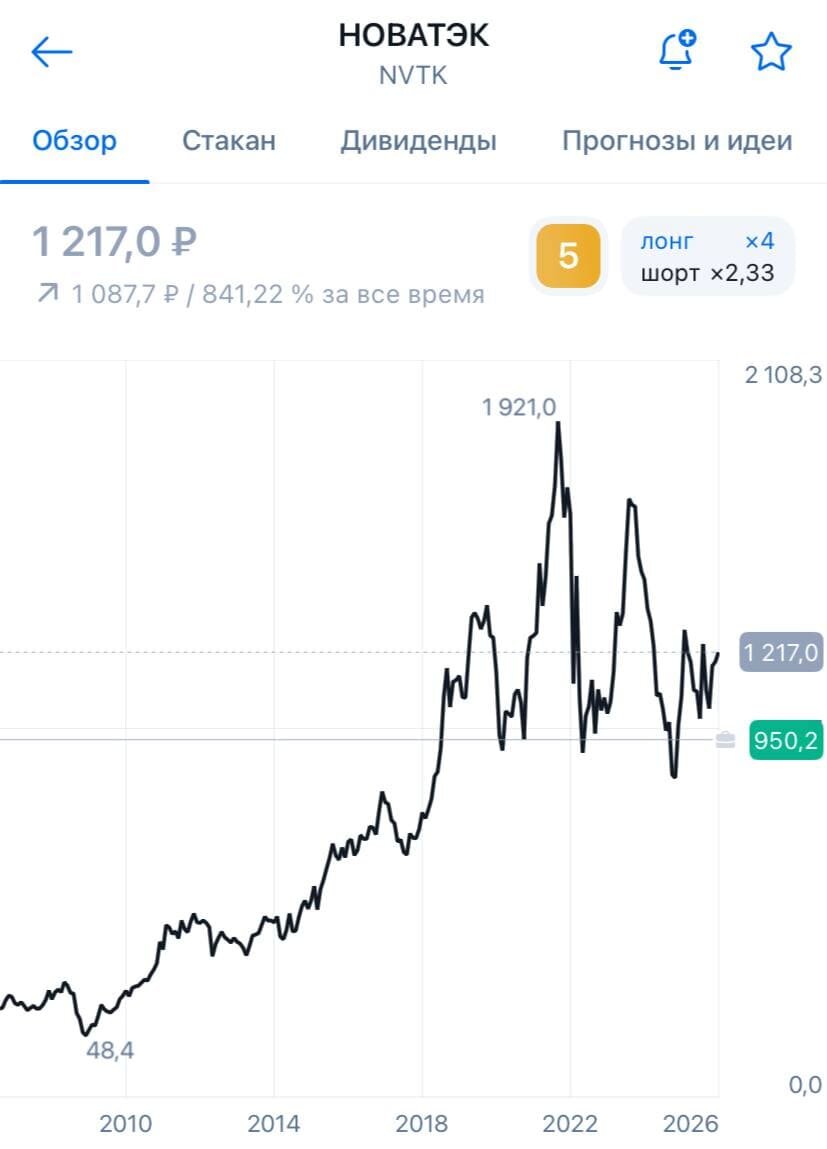The image size is (827, 1149).
Task: Set a price alert via the bell icon
Action: pos(676,52)
